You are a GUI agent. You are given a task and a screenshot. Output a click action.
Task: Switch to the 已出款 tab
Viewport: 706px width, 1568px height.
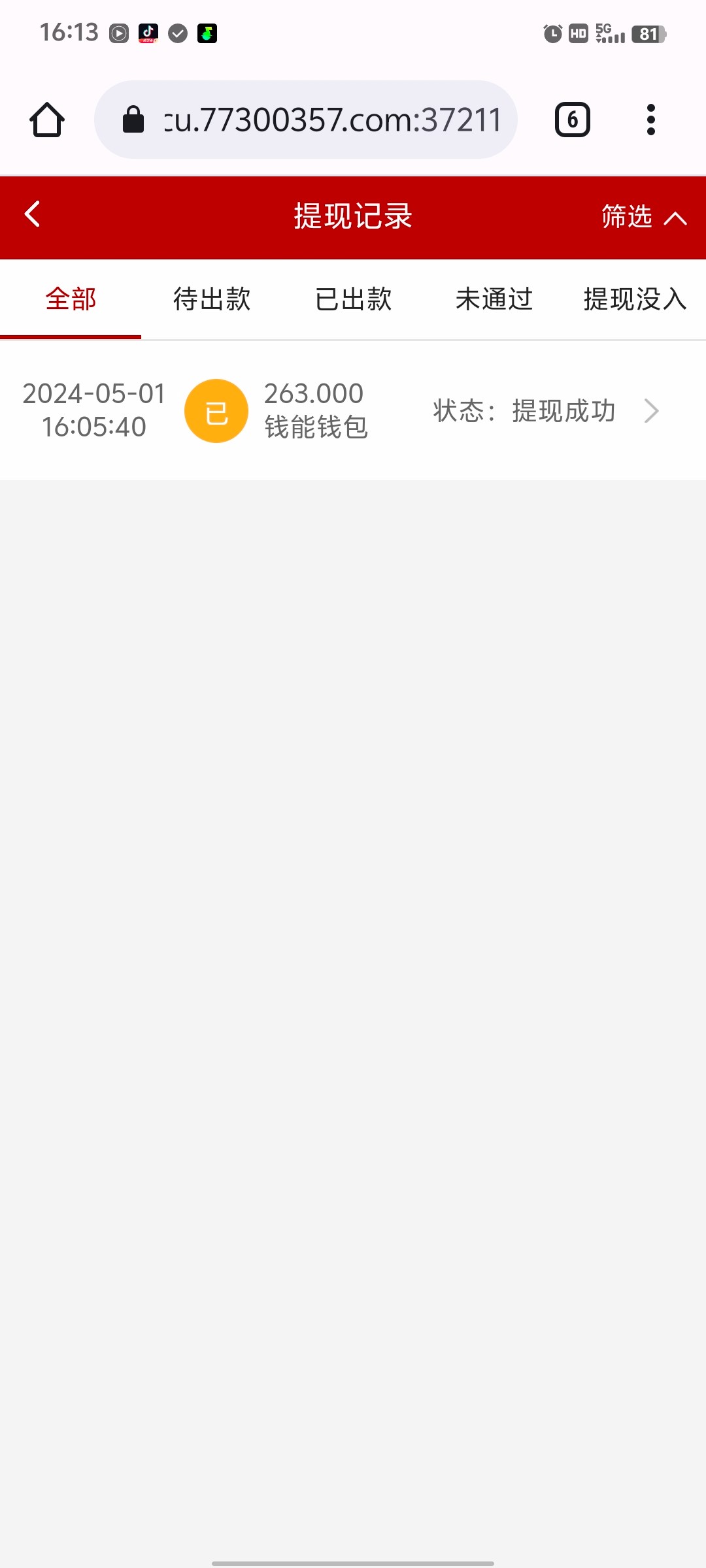[x=353, y=299]
